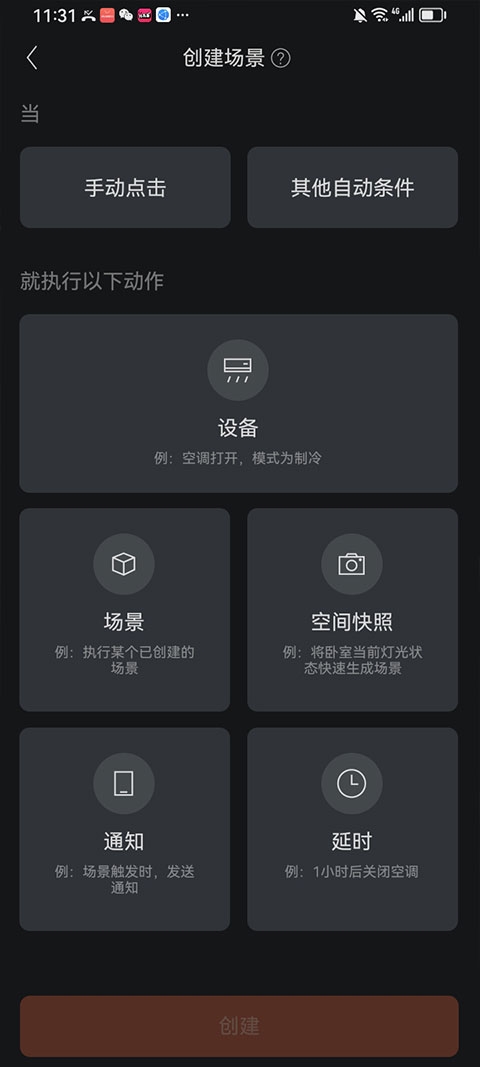Add a 设备 action

click(238, 404)
